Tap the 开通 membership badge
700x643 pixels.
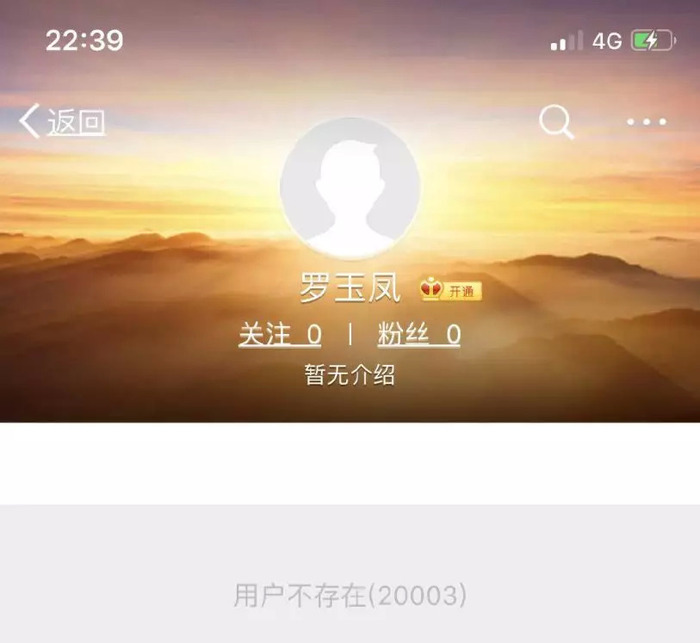[451, 290]
